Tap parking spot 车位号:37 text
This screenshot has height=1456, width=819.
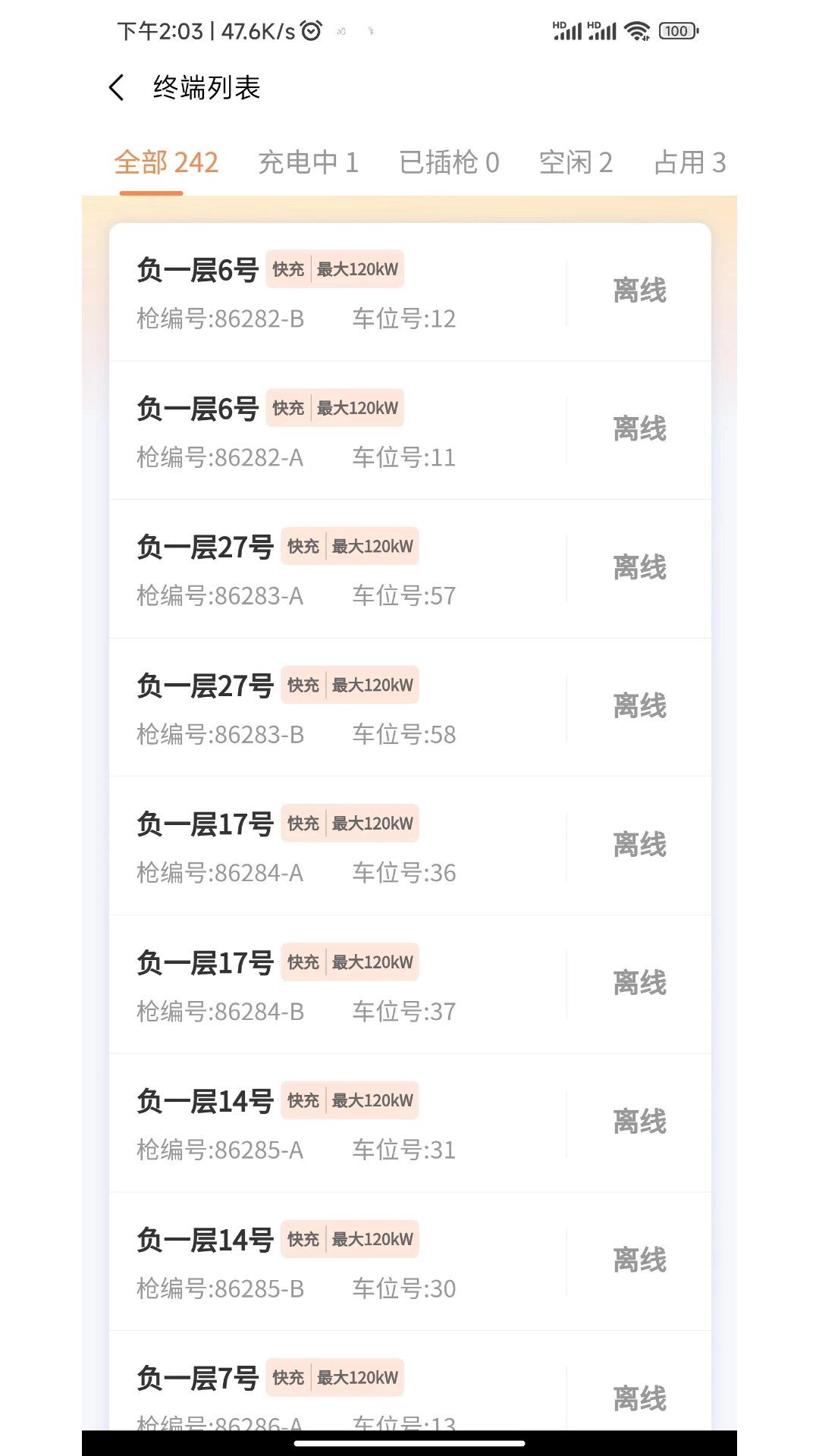coord(403,1011)
